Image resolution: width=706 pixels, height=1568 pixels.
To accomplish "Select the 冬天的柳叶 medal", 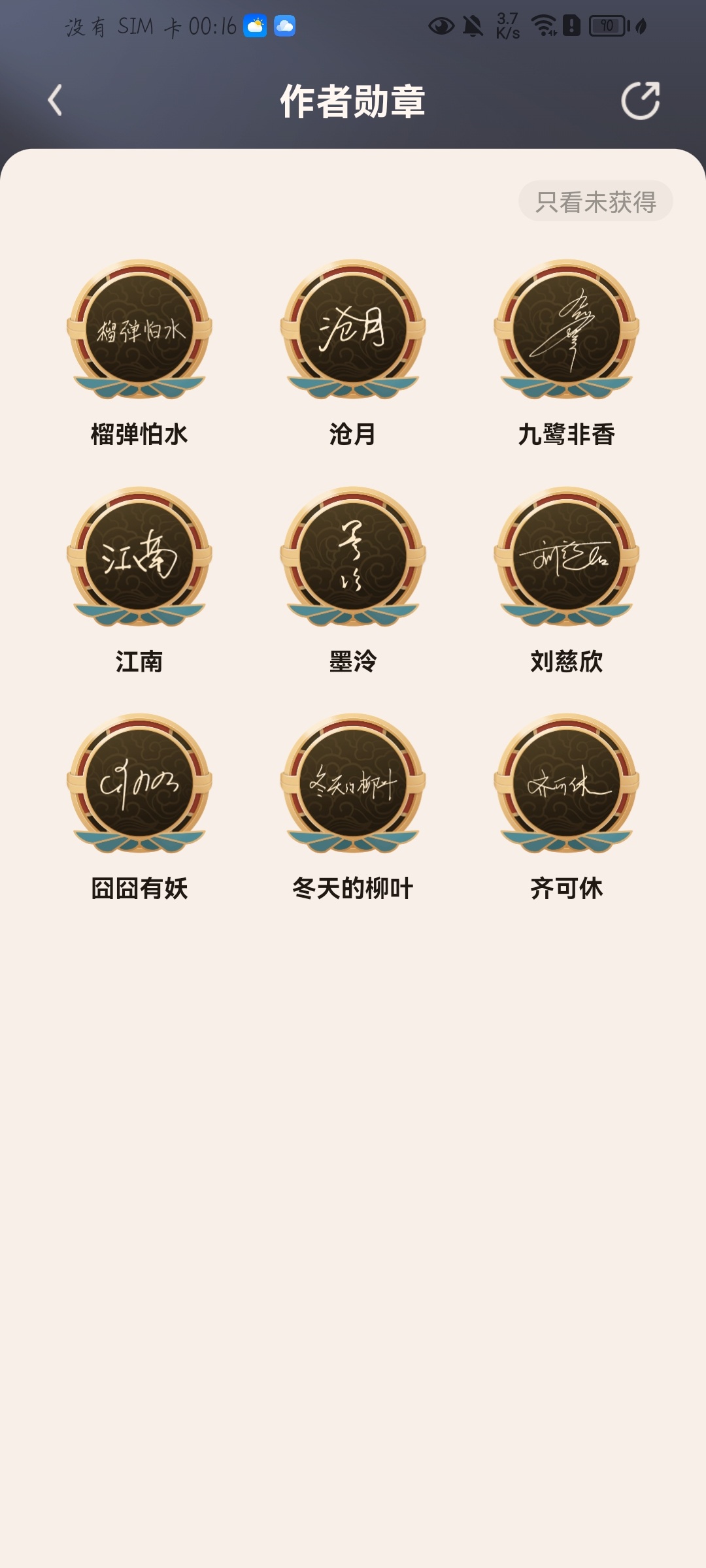I will click(353, 783).
